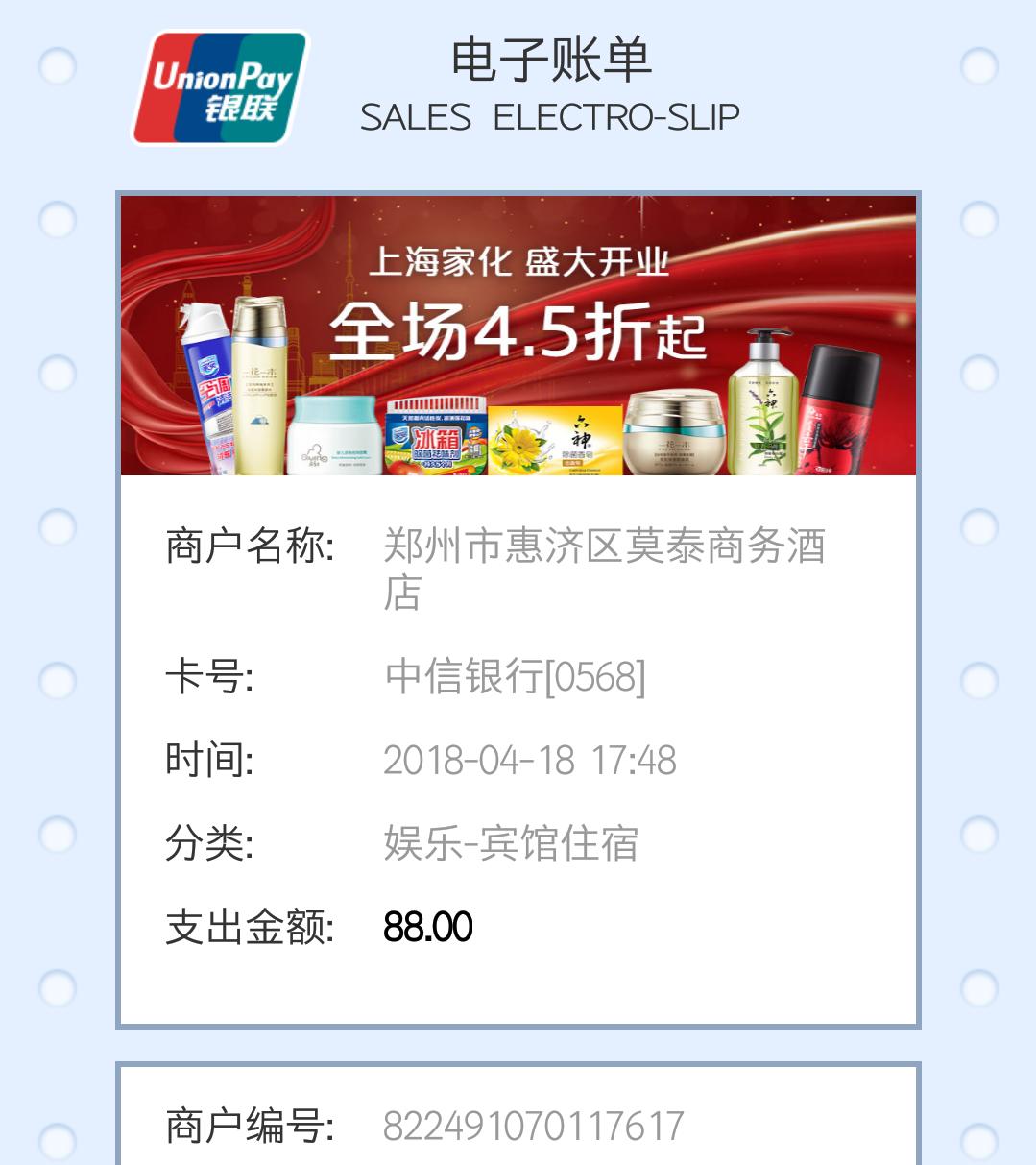Select the expense amount 88.00
The image size is (1036, 1165).
tap(427, 927)
